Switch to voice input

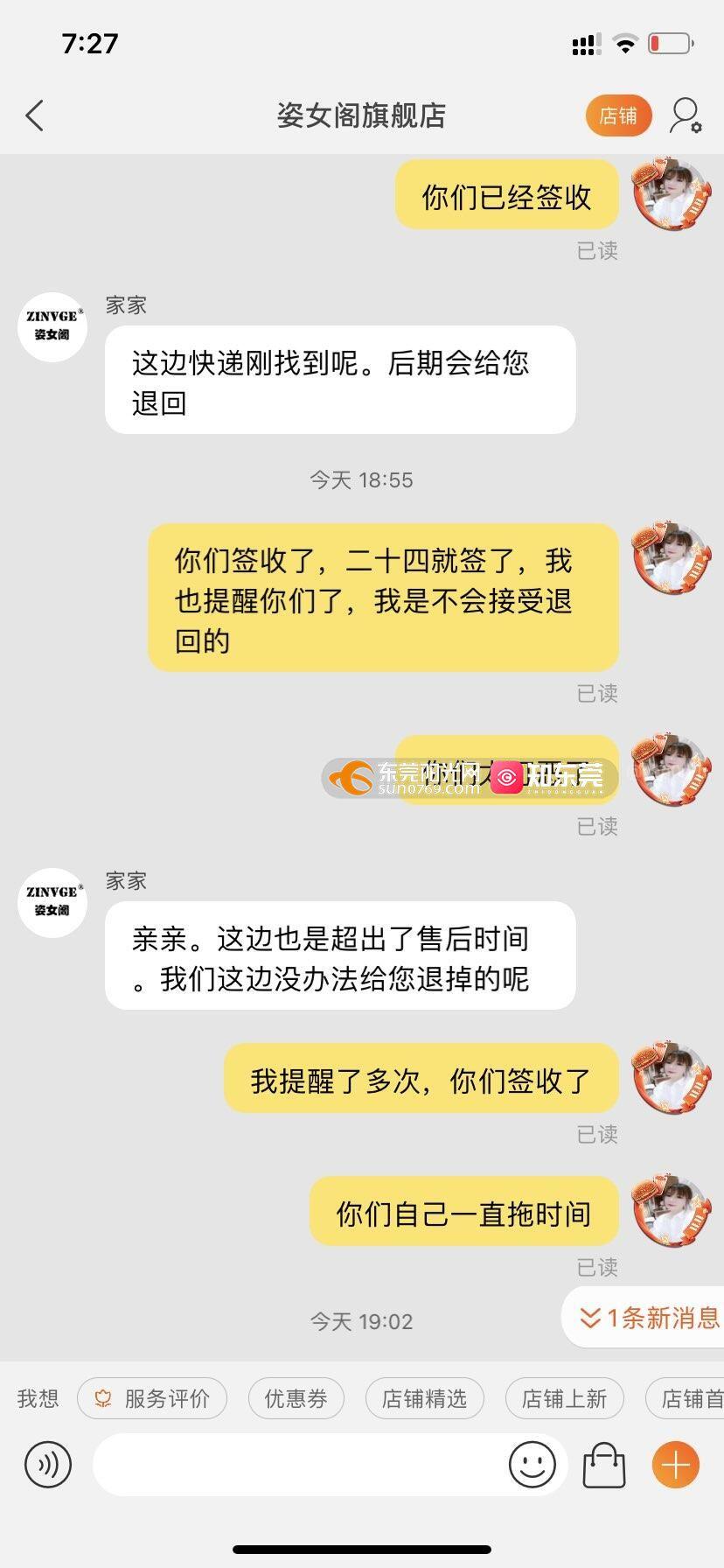(47, 1464)
